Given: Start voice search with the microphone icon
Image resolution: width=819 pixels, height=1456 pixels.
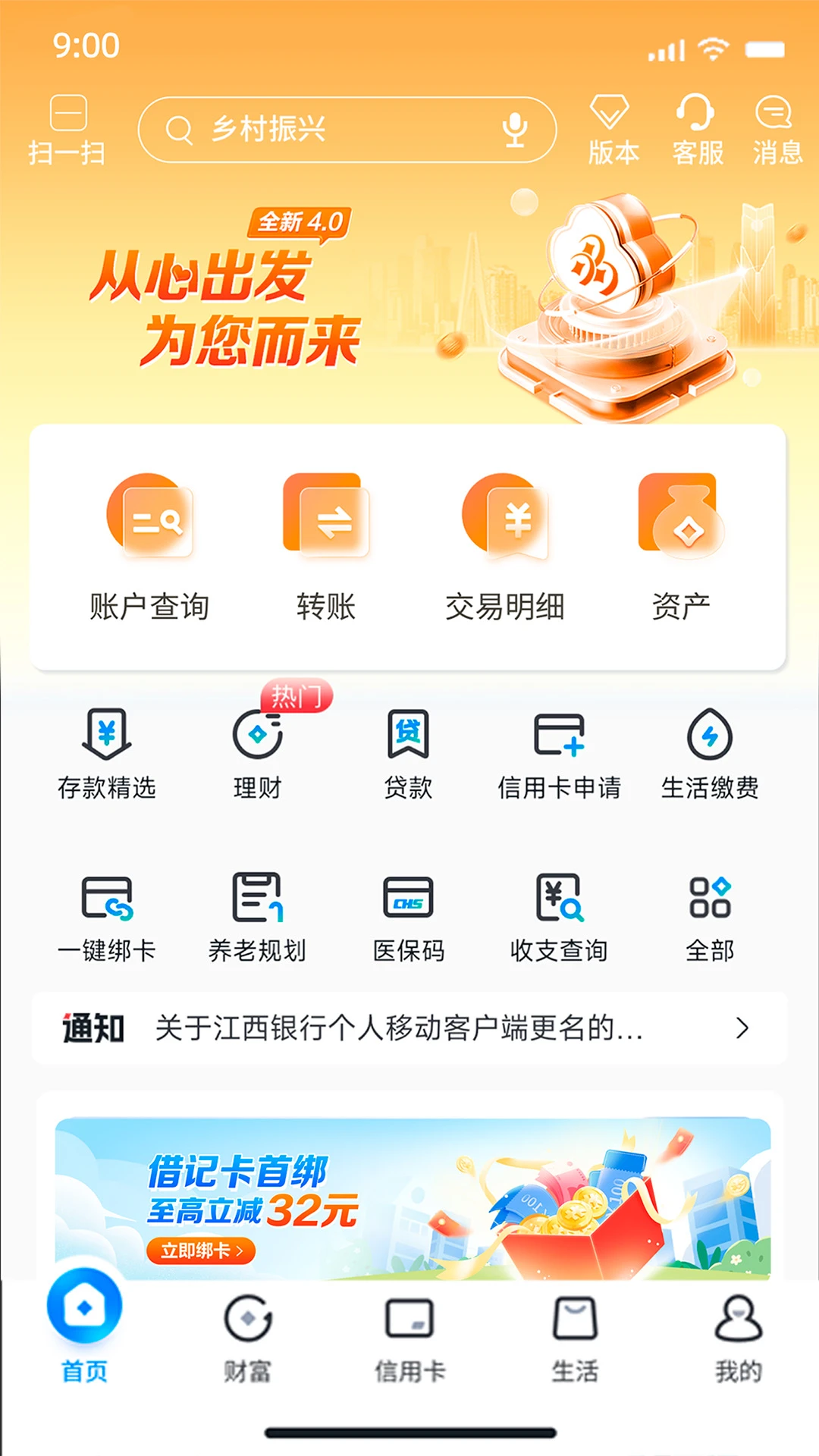Looking at the screenshot, I should click(x=516, y=129).
